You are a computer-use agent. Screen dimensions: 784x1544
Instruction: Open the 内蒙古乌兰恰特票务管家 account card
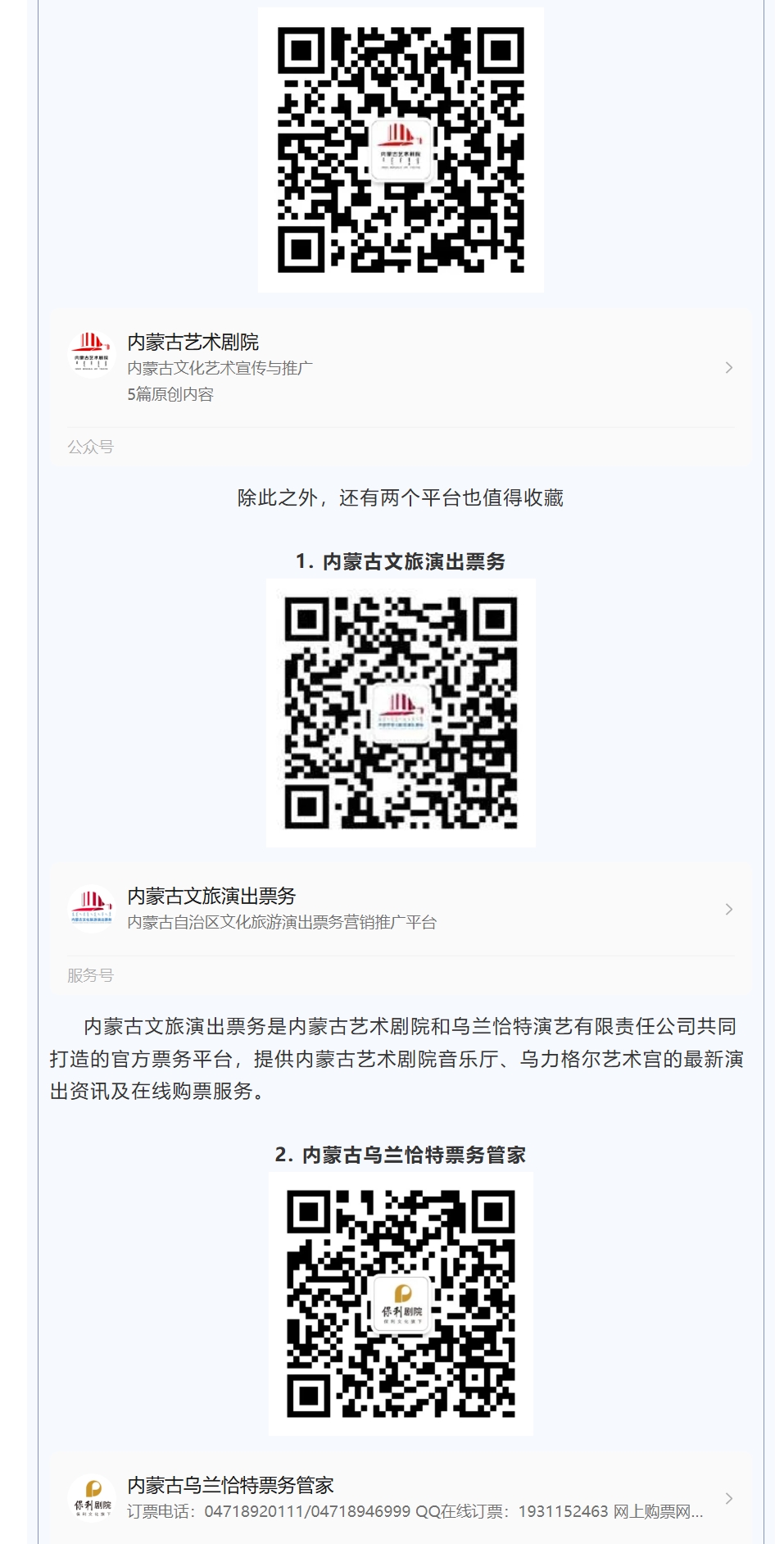pyautogui.click(x=400, y=1498)
